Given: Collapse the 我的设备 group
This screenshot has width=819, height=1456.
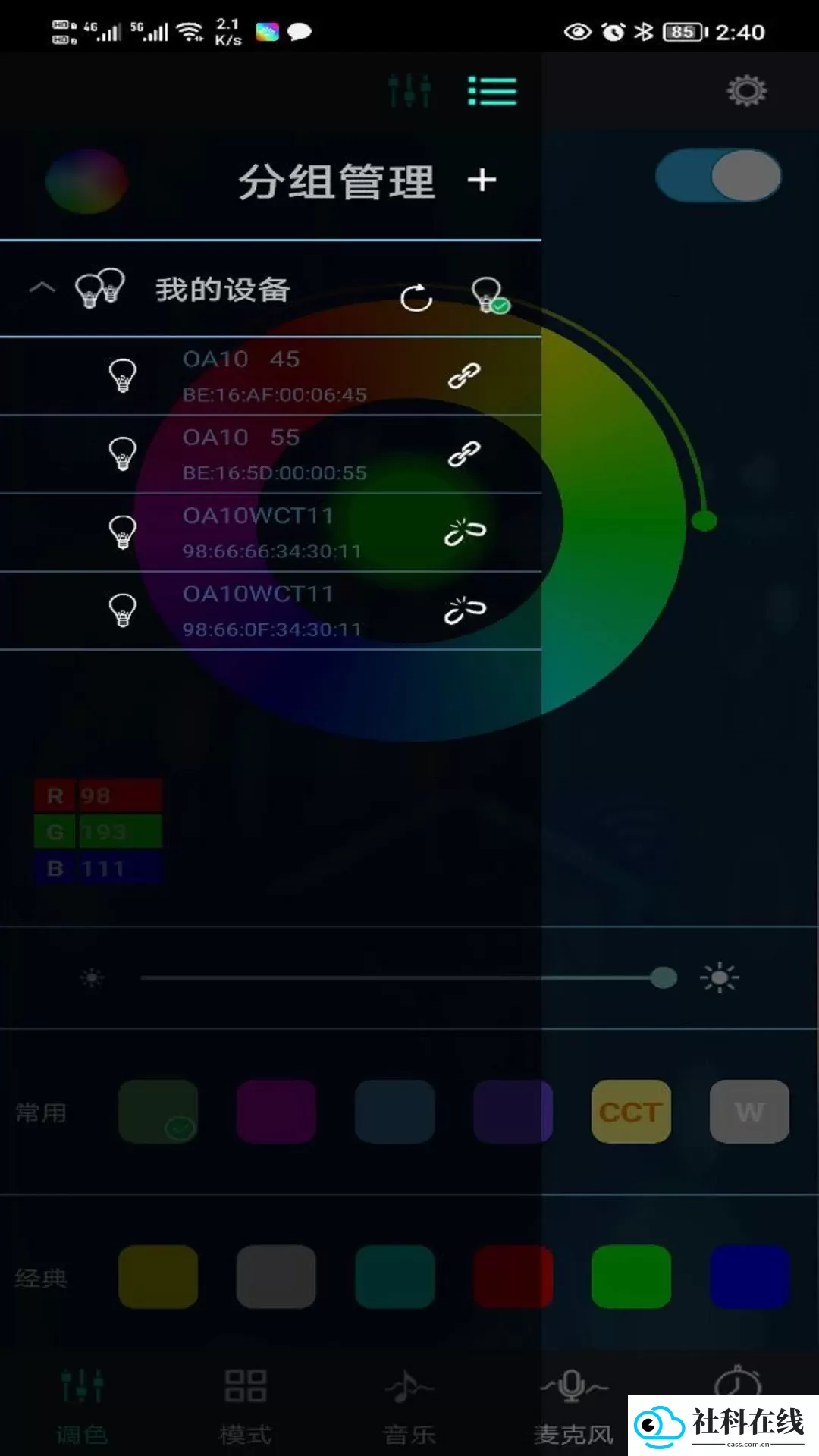Looking at the screenshot, I should click(x=42, y=288).
